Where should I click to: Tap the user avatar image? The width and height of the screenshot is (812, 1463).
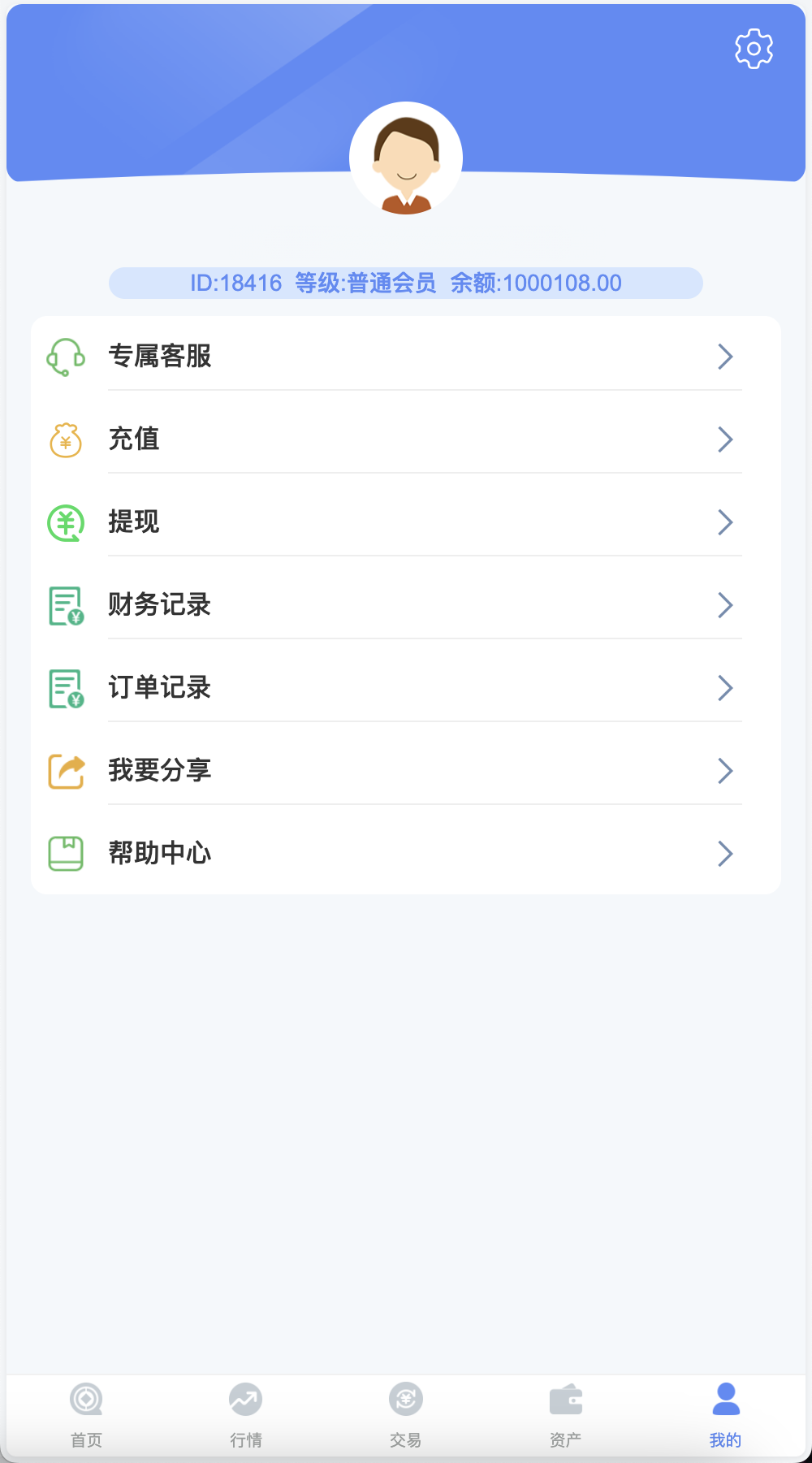406,157
